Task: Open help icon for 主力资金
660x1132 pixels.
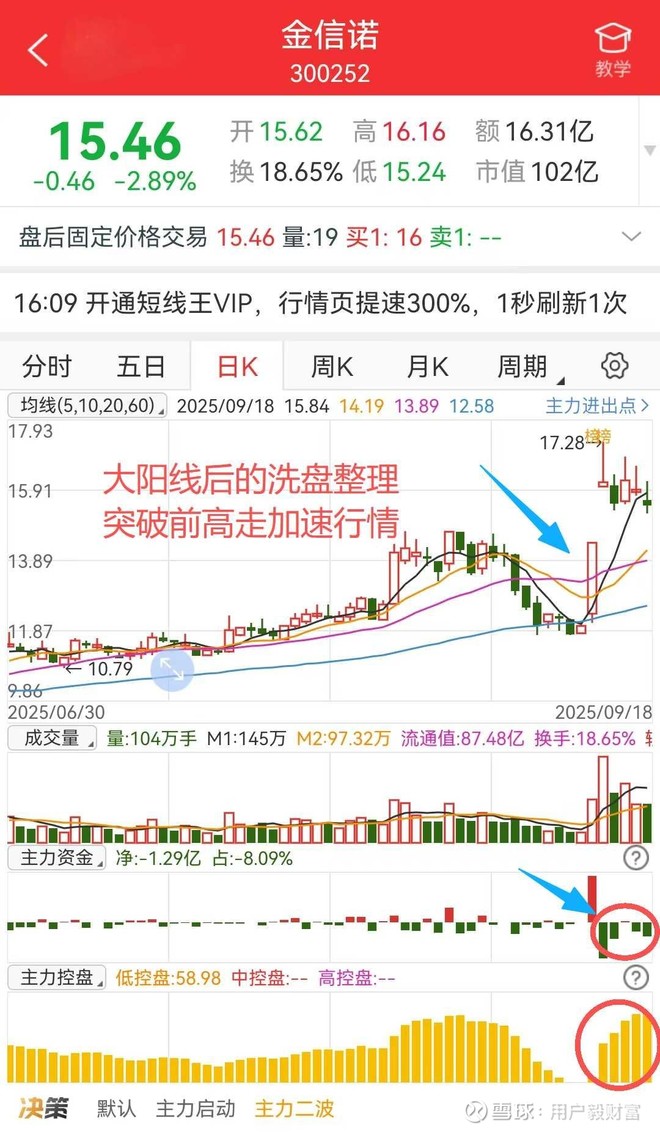Action: [x=635, y=858]
